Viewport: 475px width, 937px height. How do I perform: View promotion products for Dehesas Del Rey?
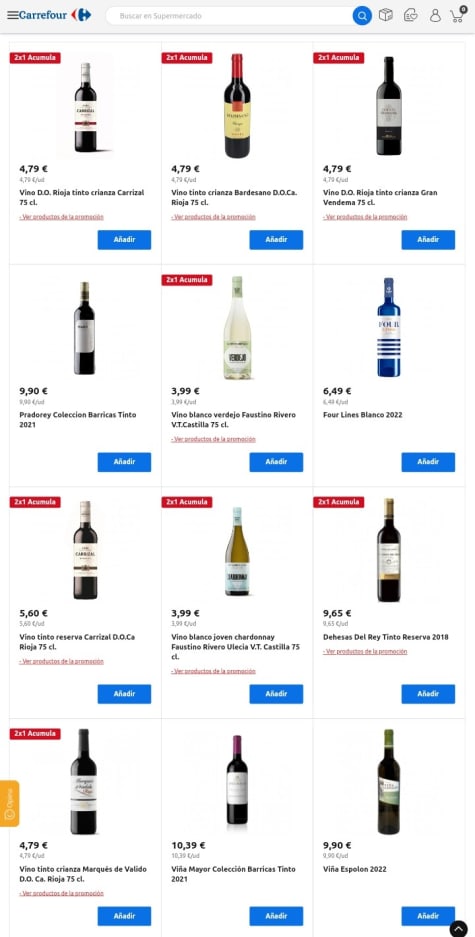pos(365,651)
